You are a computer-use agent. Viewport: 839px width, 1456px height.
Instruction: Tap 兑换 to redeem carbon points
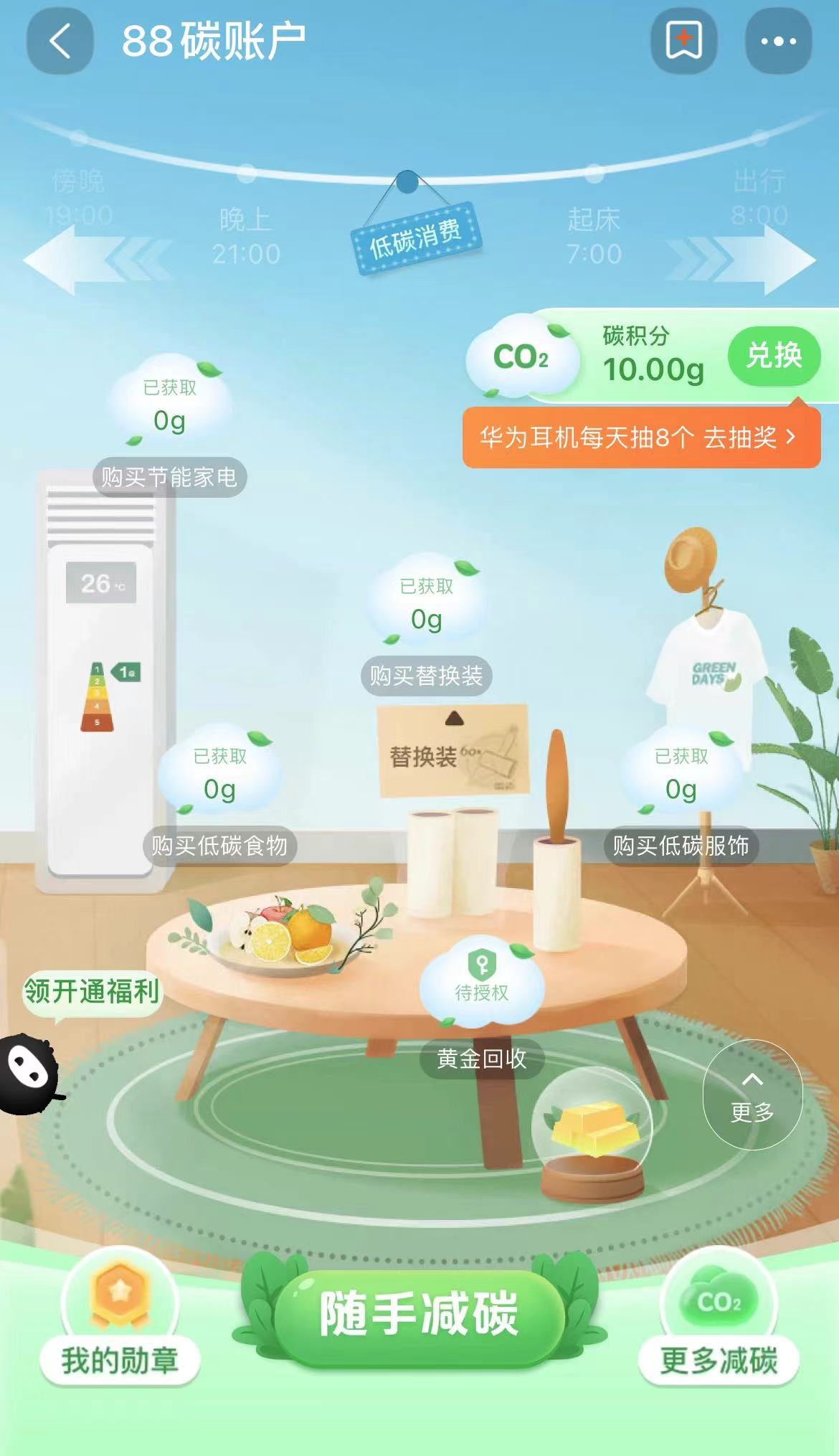click(x=774, y=356)
